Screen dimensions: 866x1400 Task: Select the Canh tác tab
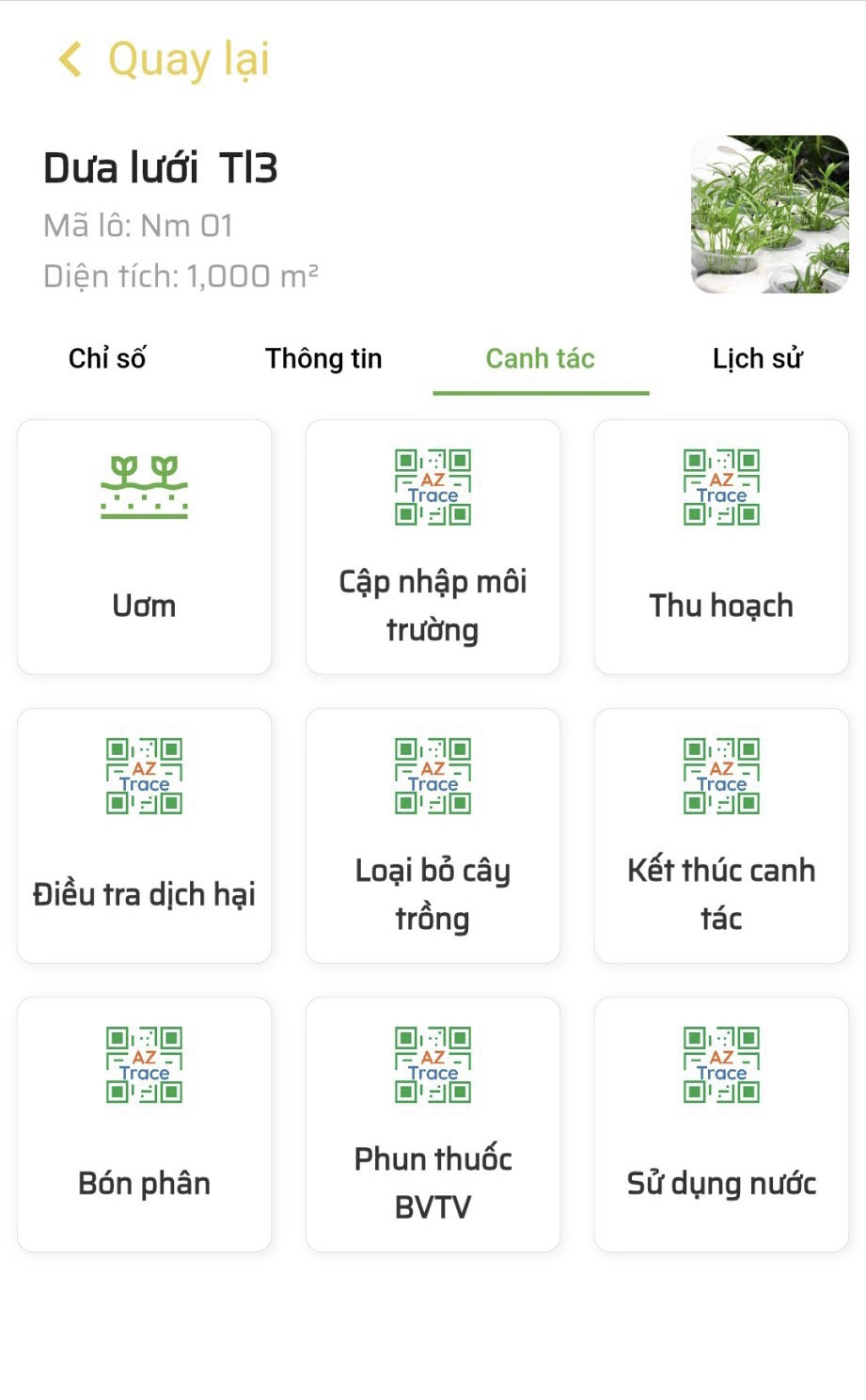coord(540,358)
